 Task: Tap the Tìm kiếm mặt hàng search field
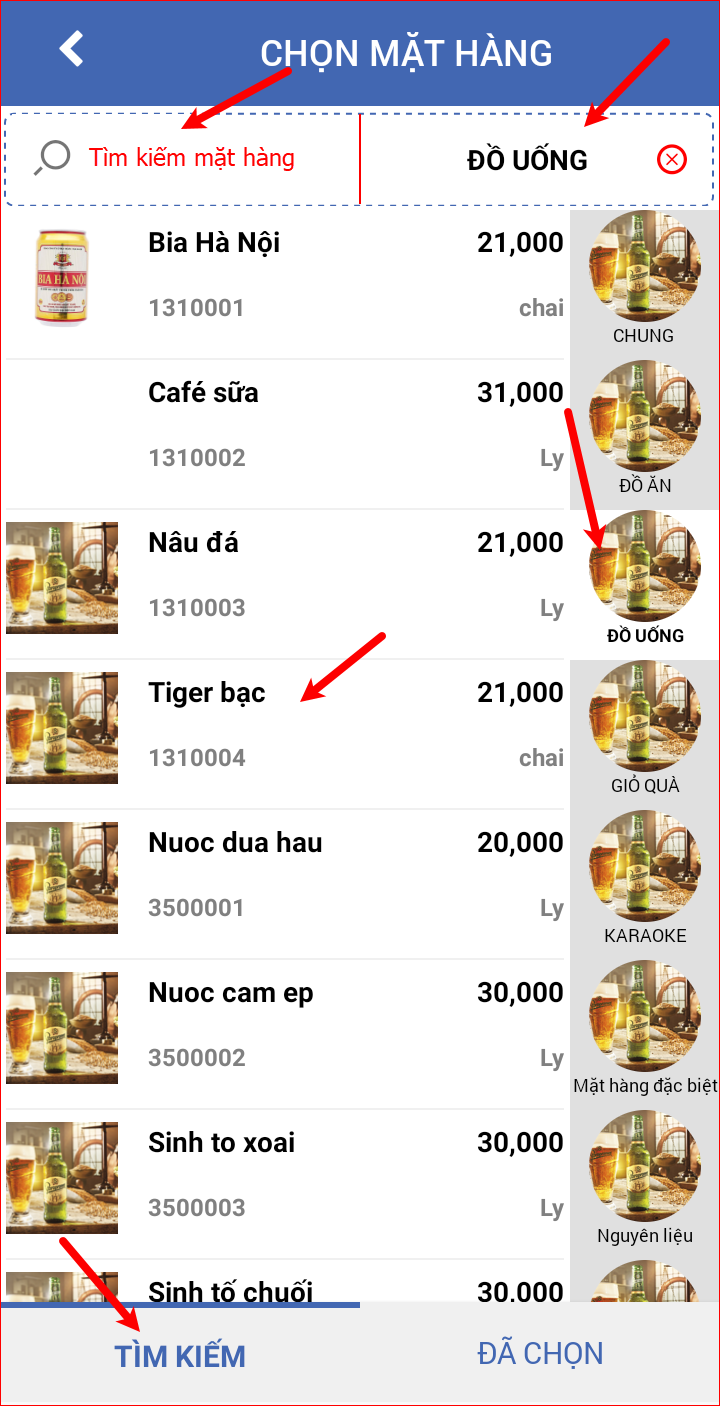point(191,158)
